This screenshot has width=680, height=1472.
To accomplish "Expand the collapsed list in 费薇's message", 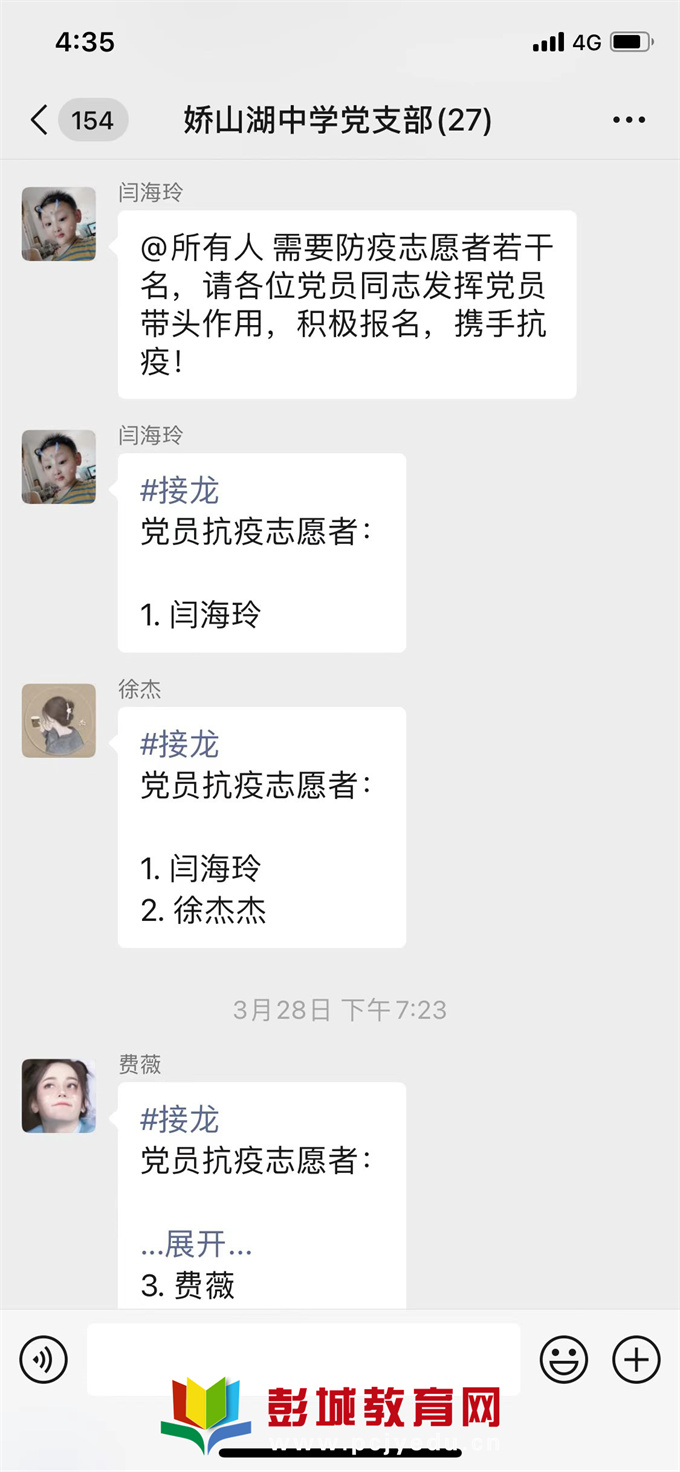I will [196, 1244].
